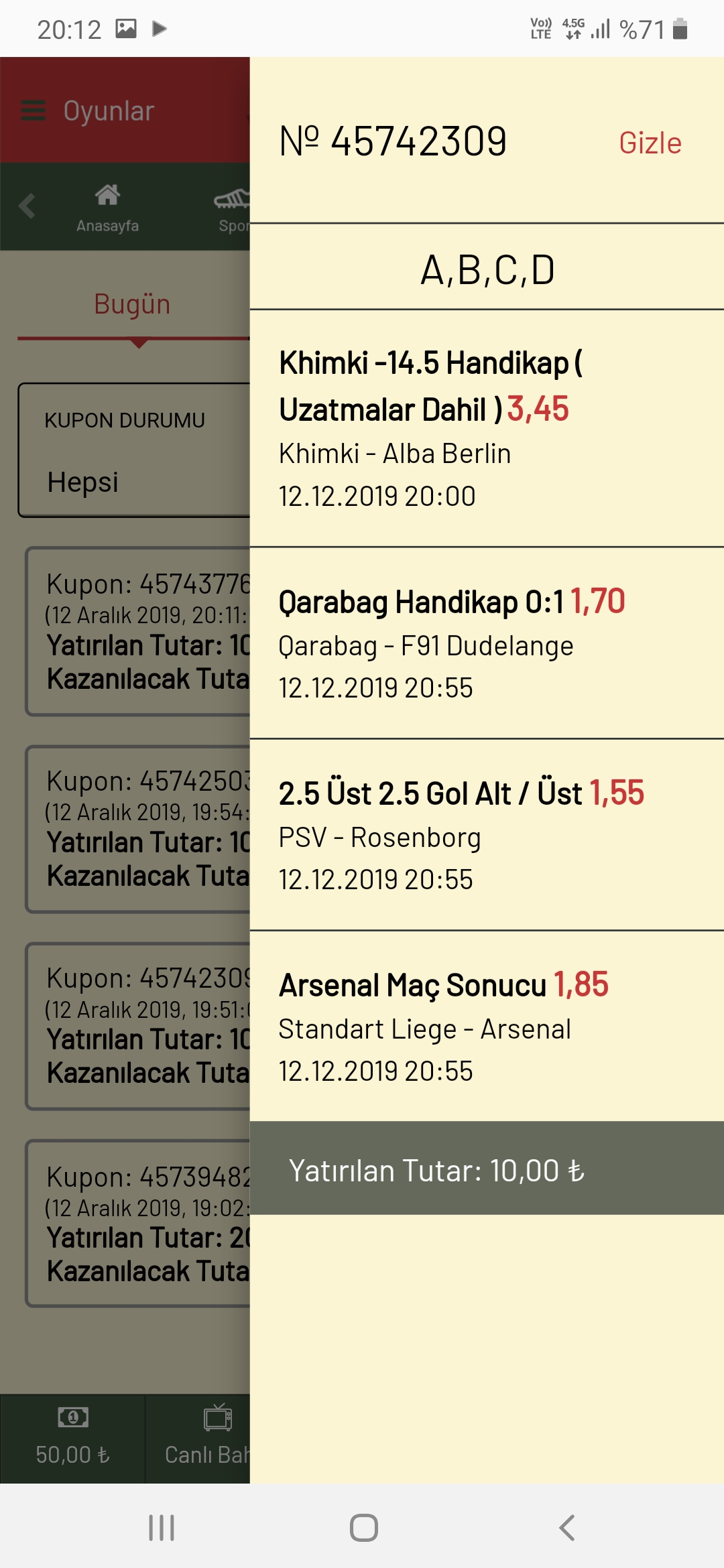Open coupon 45742503 card
This screenshot has height=1568, width=724.
pyautogui.click(x=138, y=829)
